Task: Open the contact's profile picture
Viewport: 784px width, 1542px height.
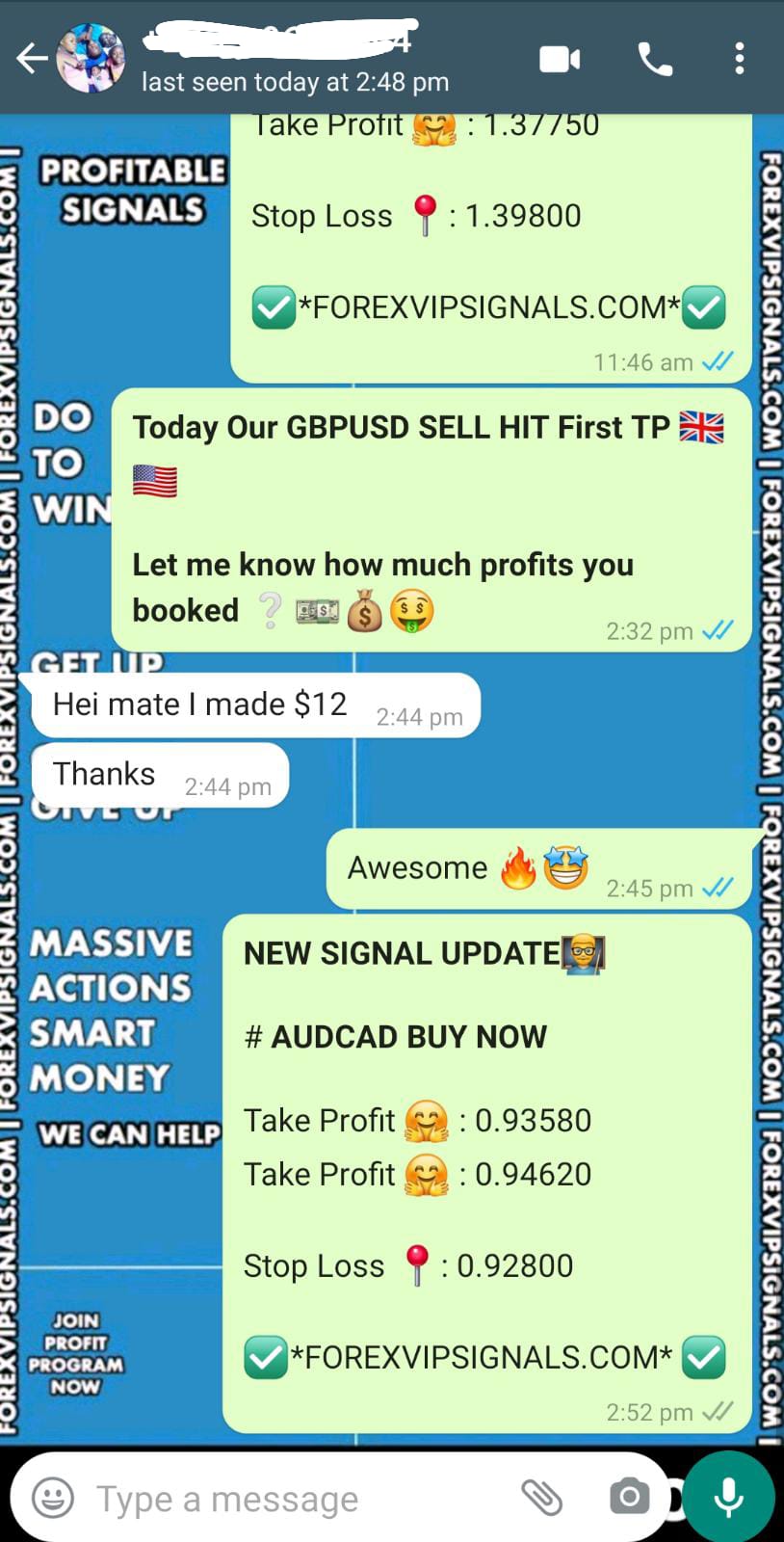Action: [91, 59]
